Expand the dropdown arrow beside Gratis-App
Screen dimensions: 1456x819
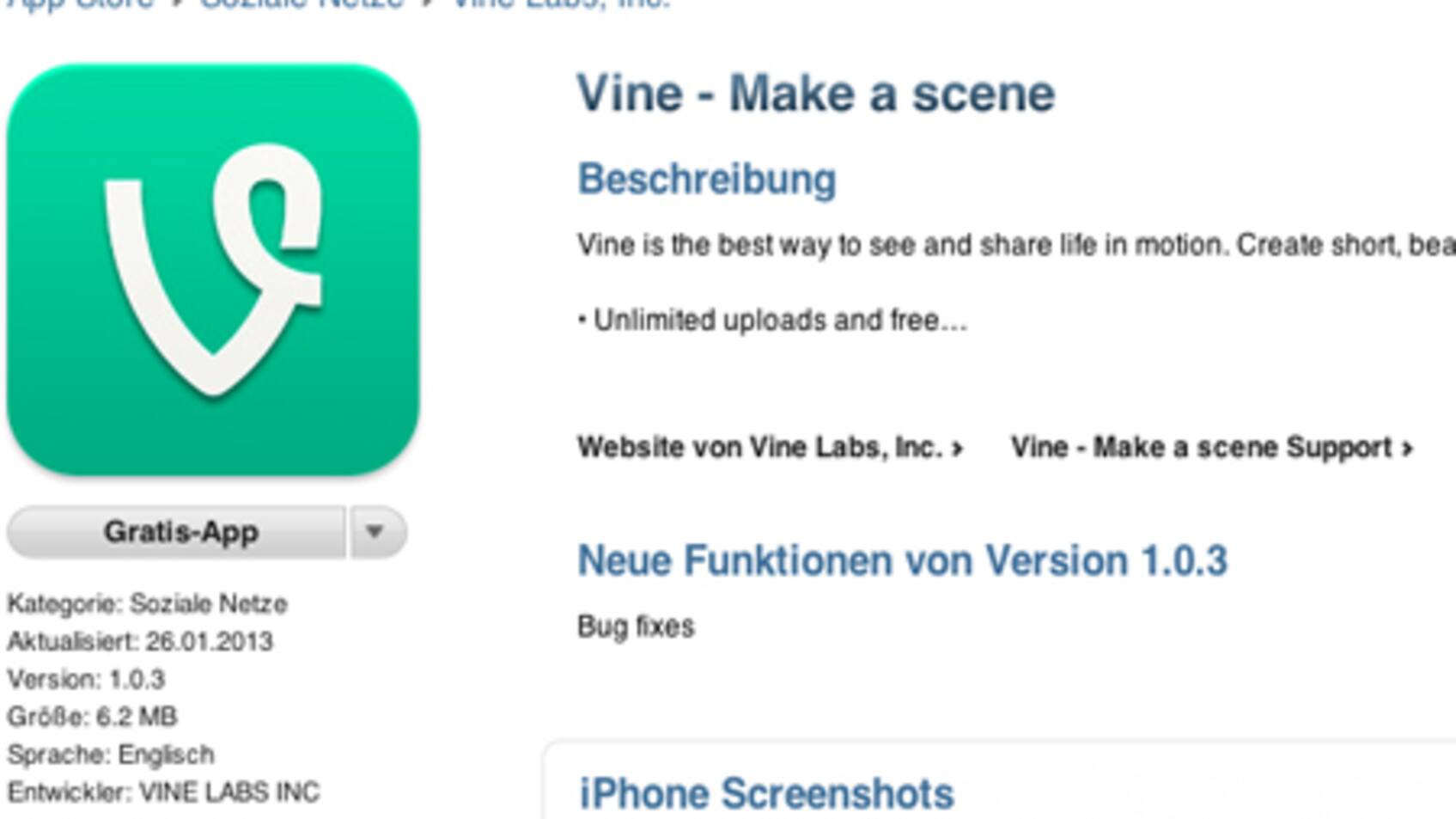(x=375, y=532)
